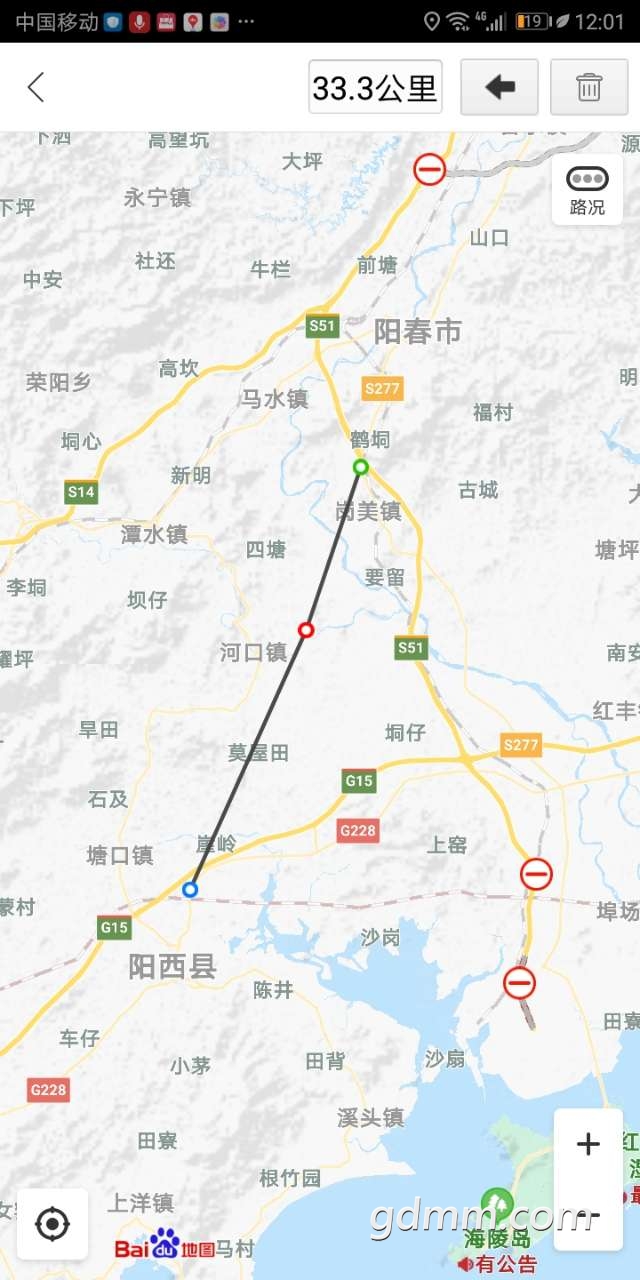The height and width of the screenshot is (1280, 640).
Task: Zoom in with the plus button
Action: (x=588, y=1144)
